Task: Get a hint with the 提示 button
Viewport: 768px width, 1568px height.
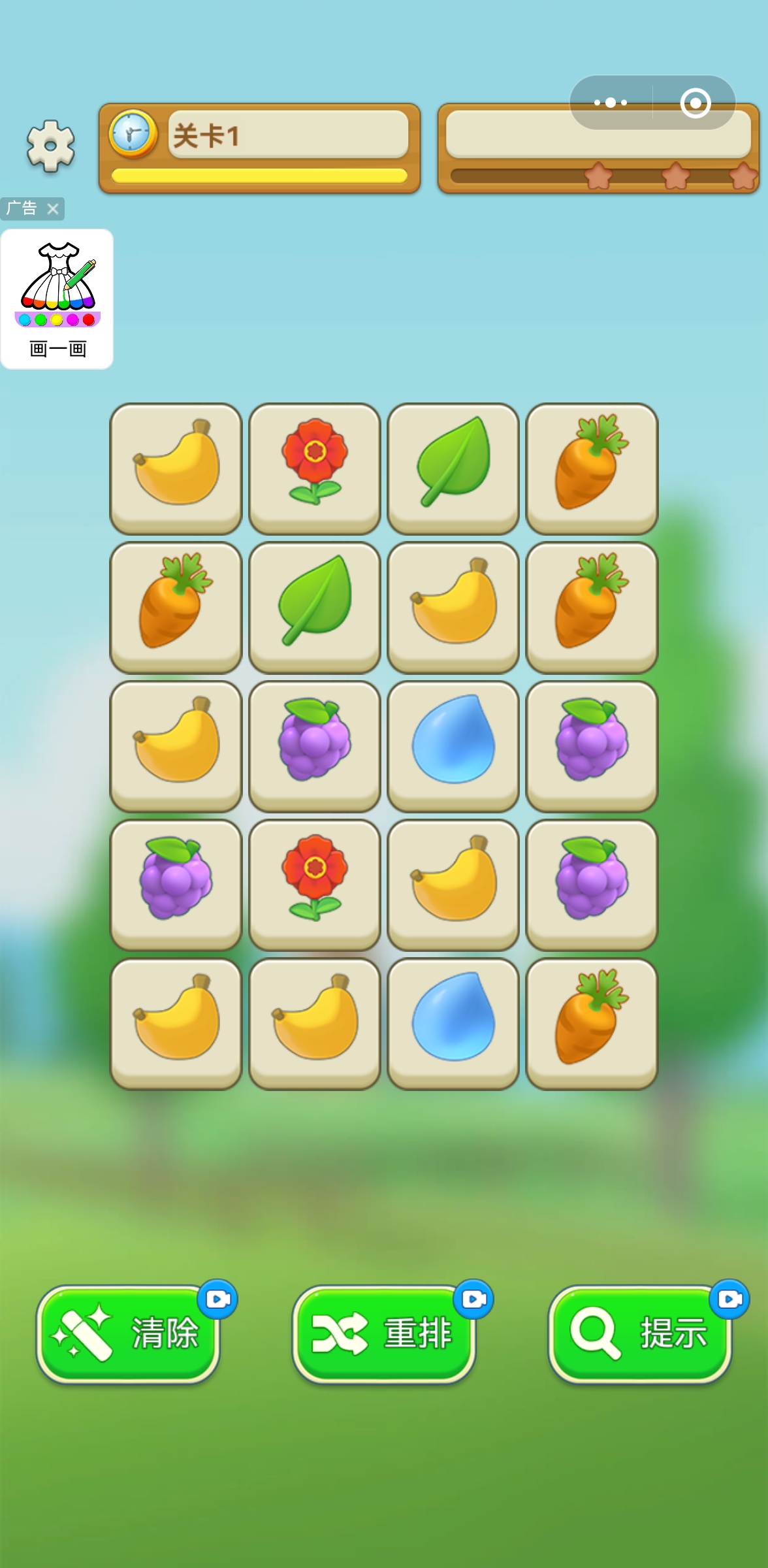Action: (640, 1333)
